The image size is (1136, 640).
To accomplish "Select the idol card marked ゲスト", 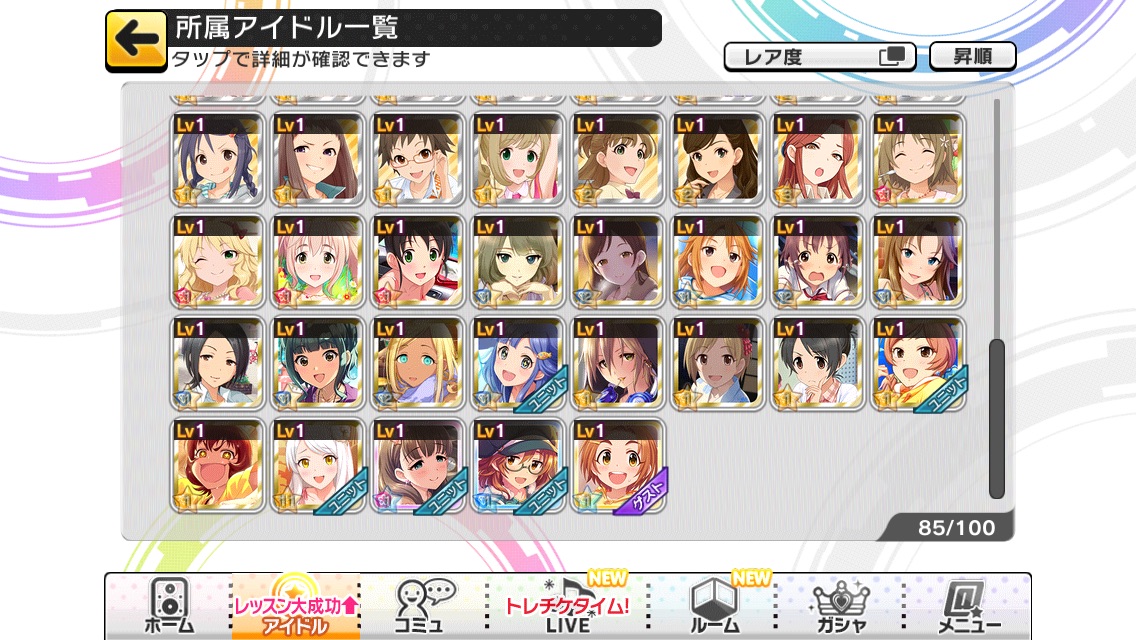I will [x=617, y=465].
